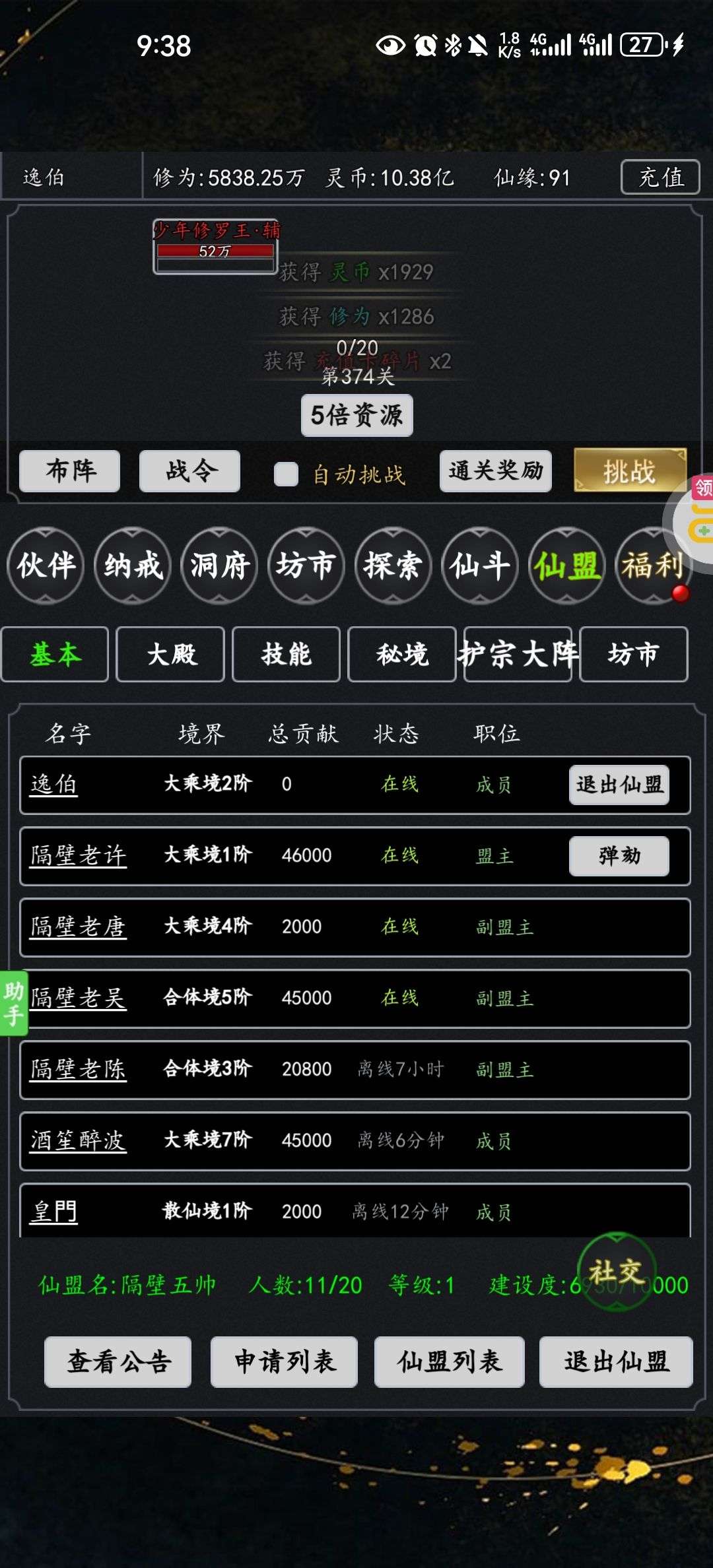Open the 伙伴 companions menu

click(x=46, y=566)
